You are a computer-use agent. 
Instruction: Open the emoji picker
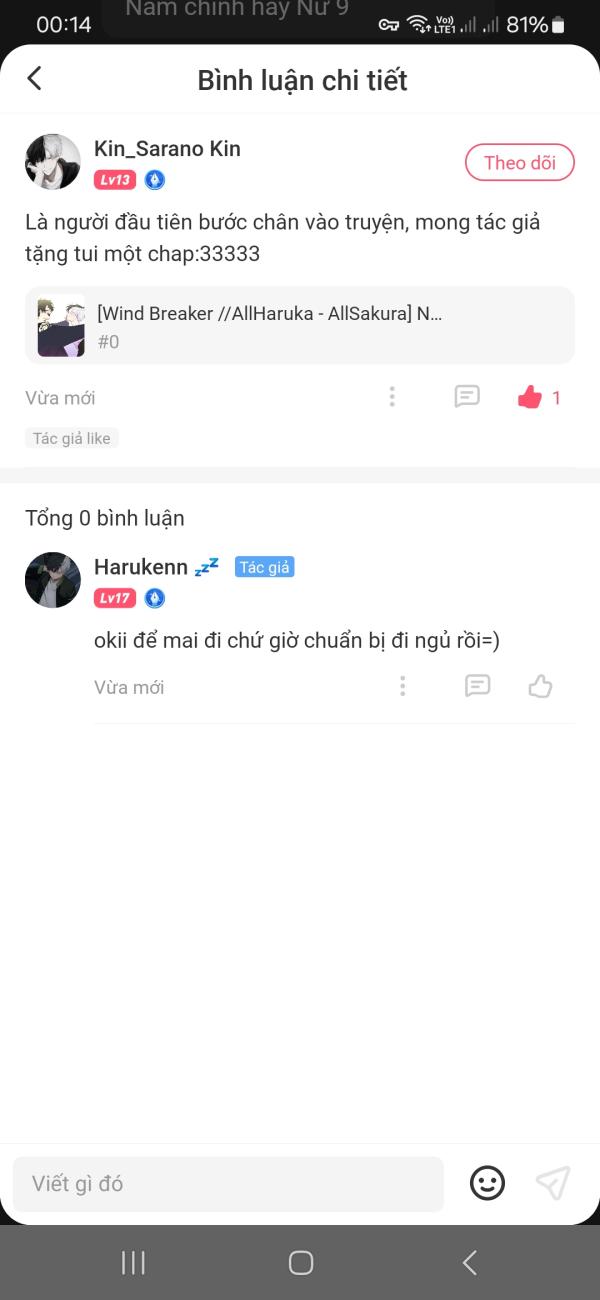488,1184
